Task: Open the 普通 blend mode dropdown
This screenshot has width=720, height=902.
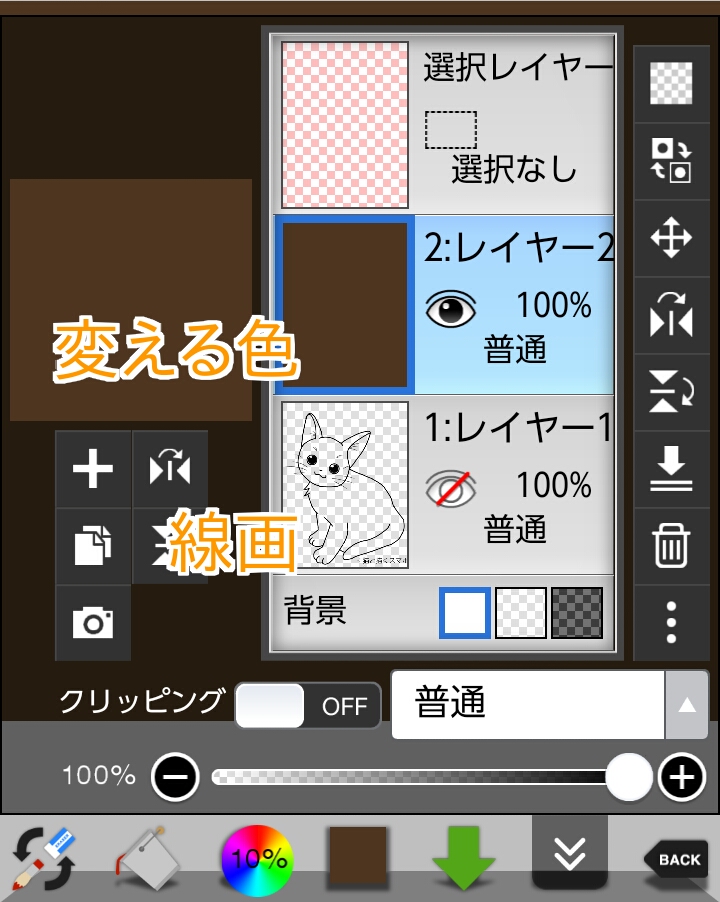Action: (549, 704)
